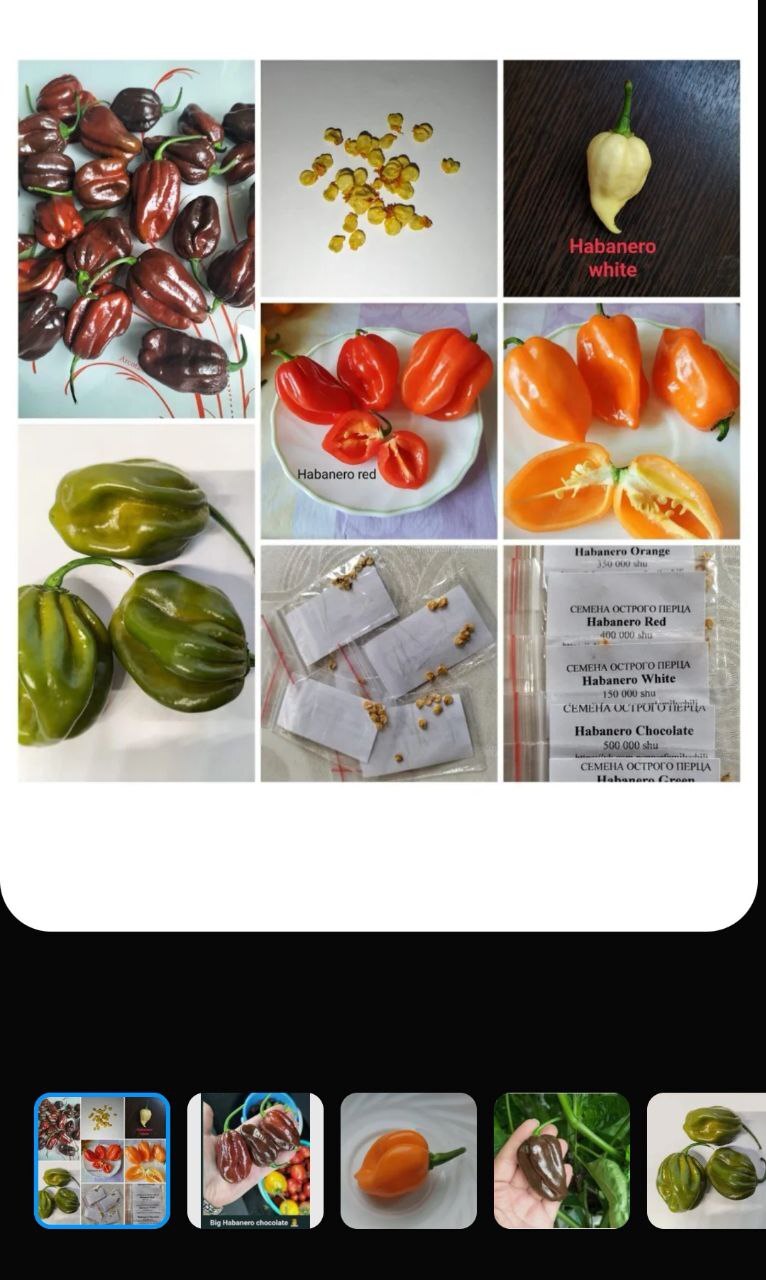This screenshot has width=766, height=1280.
Task: Open the green habaneros thumbnail
Action: pyautogui.click(x=706, y=1160)
